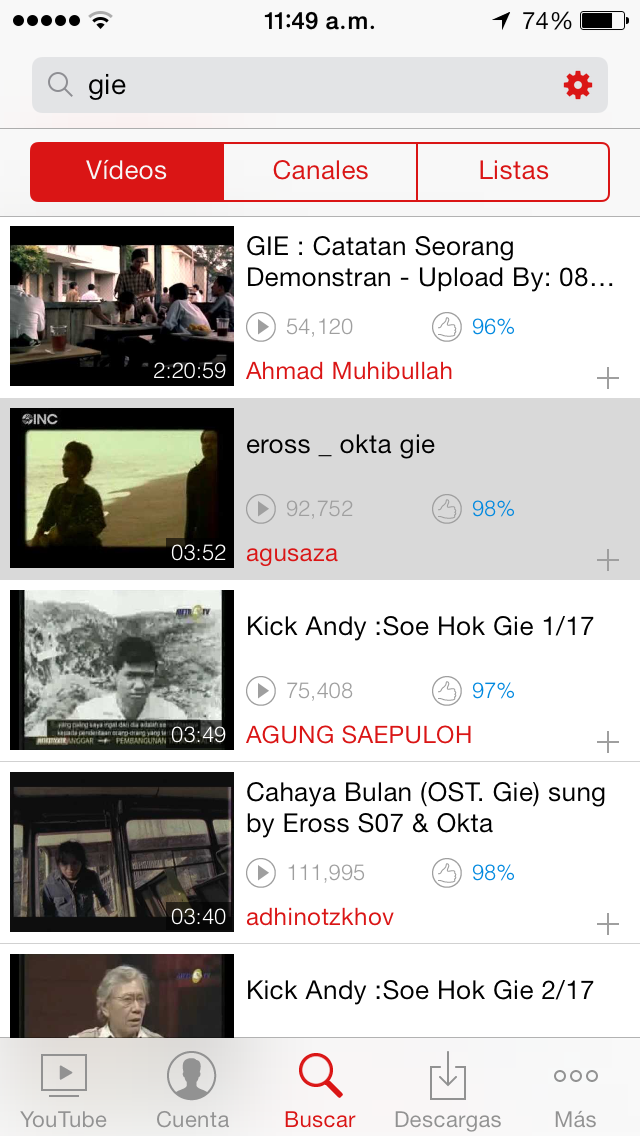Select the Buscar tab
The height and width of the screenshot is (1136, 640).
(x=320, y=1090)
